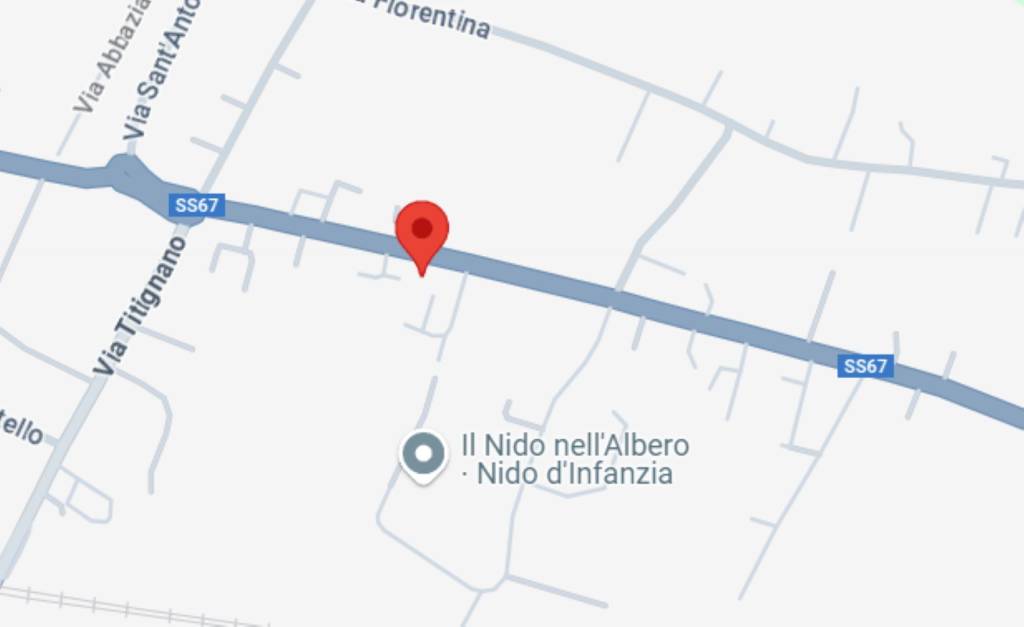Image resolution: width=1024 pixels, height=627 pixels.
Task: Tap the red location pin on SS67
Action: click(422, 232)
